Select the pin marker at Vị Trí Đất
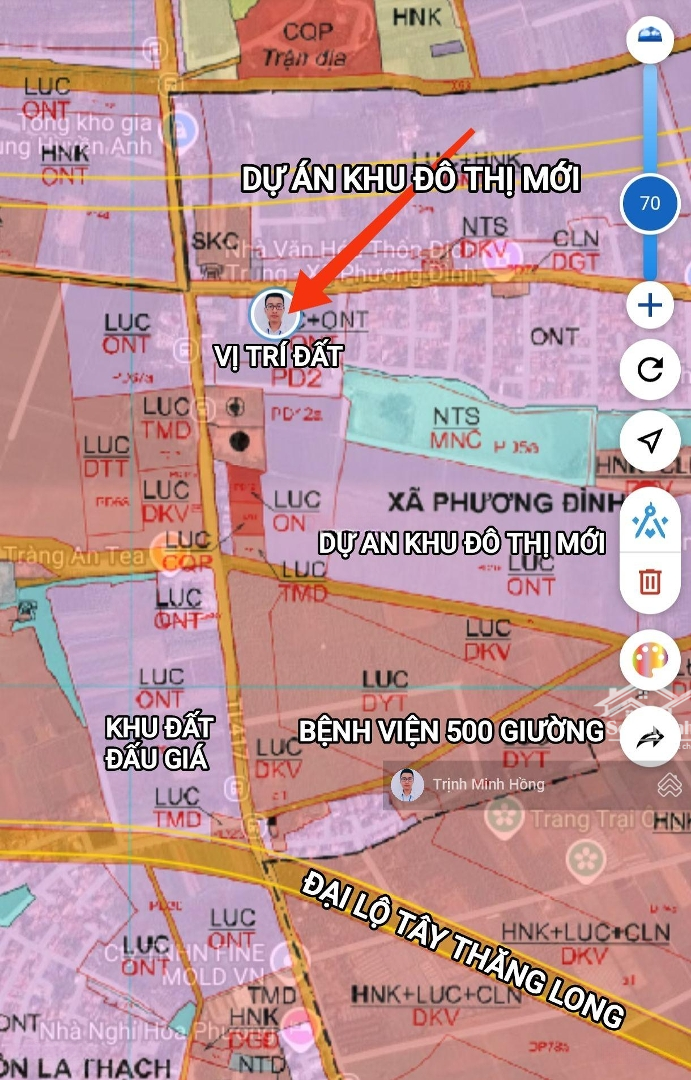The image size is (691, 1080). (x=275, y=313)
